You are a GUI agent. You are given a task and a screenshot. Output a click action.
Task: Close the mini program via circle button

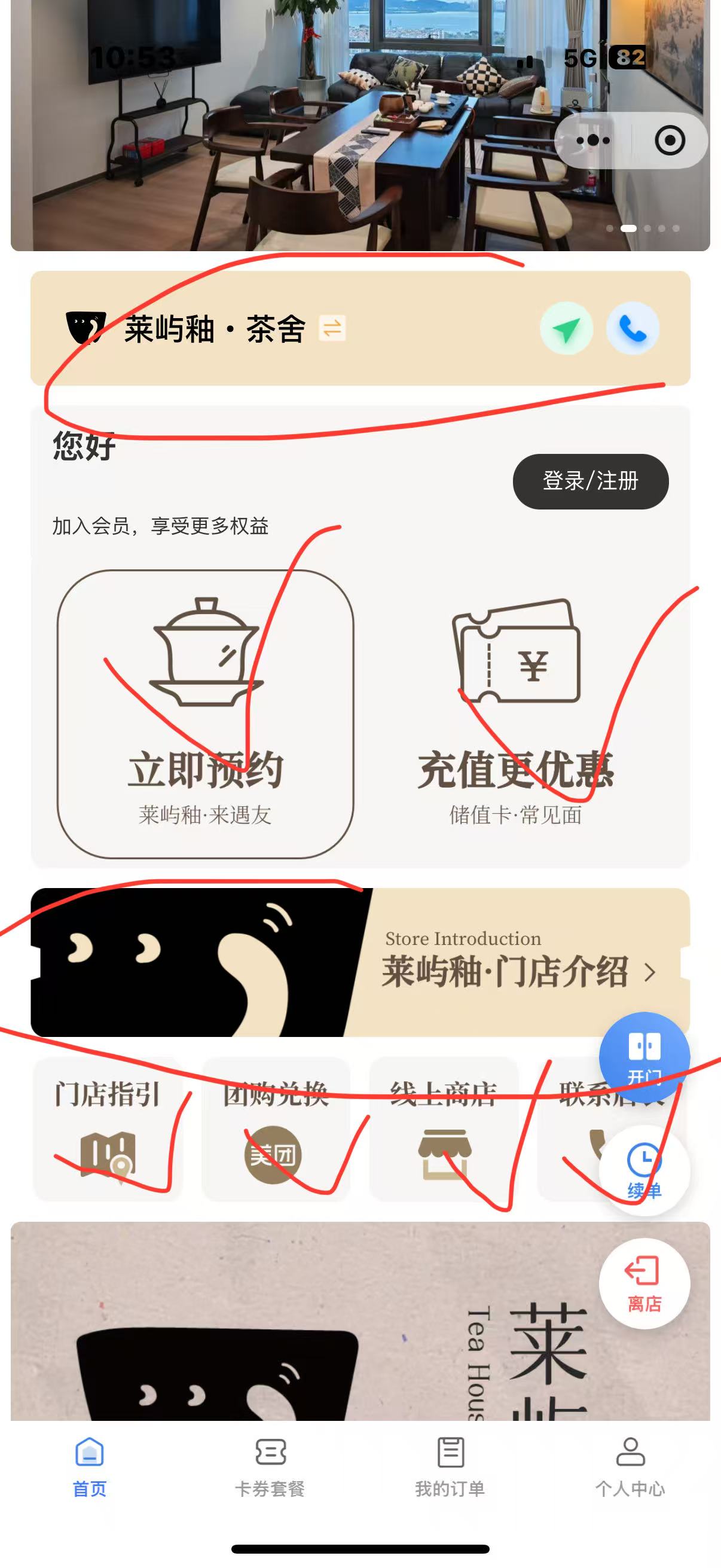click(x=670, y=141)
